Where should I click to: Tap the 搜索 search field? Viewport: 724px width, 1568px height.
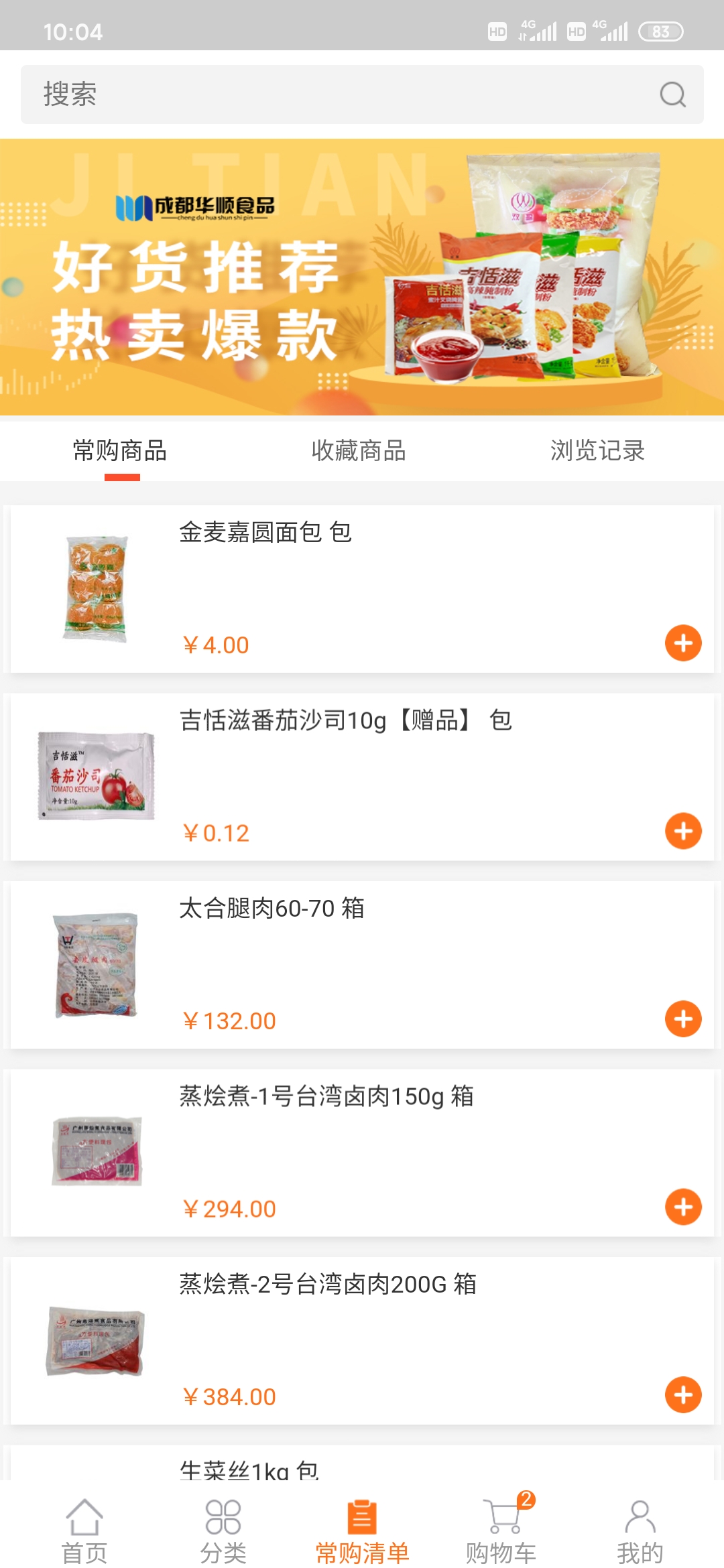click(x=362, y=94)
